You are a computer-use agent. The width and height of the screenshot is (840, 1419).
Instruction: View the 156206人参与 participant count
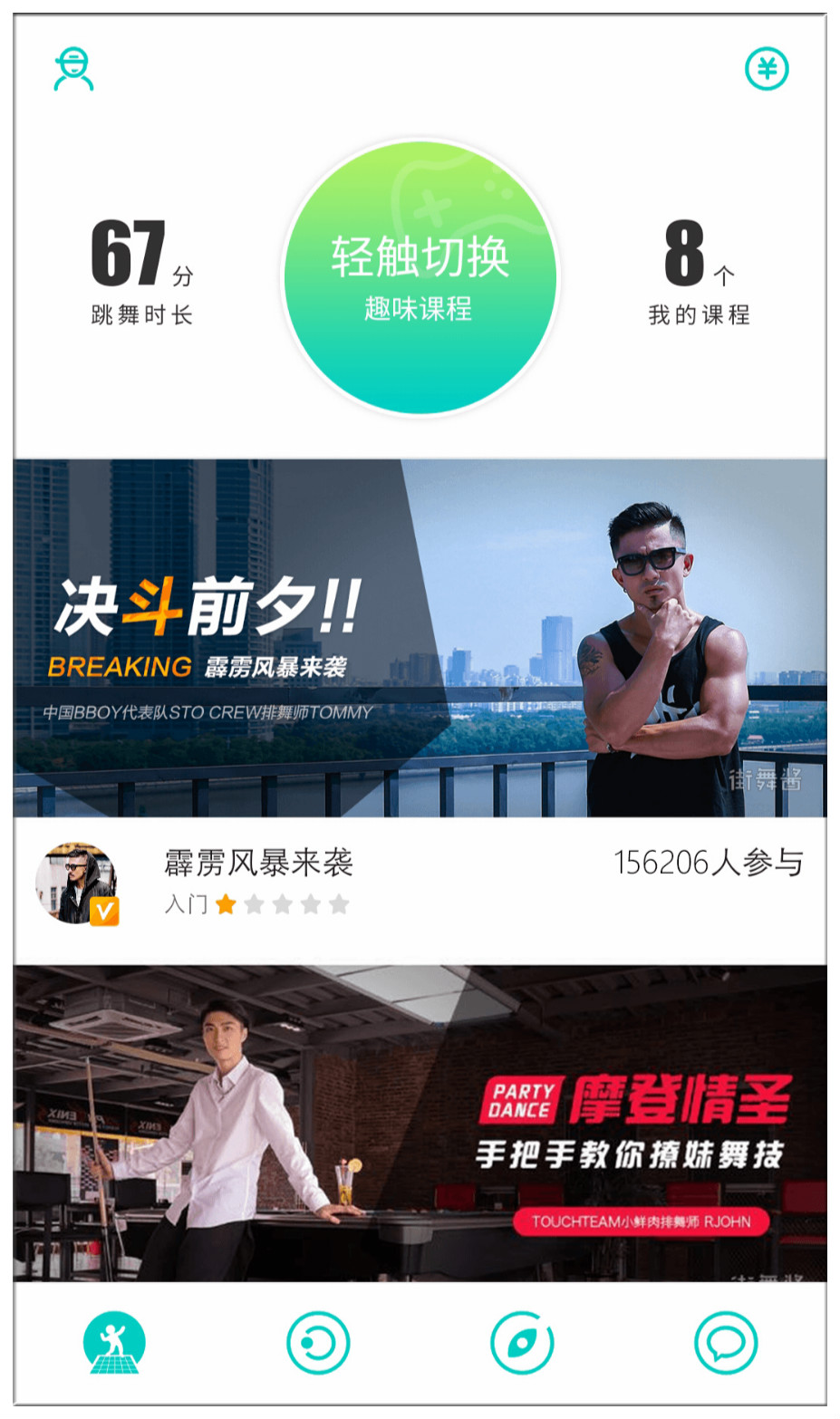(709, 864)
